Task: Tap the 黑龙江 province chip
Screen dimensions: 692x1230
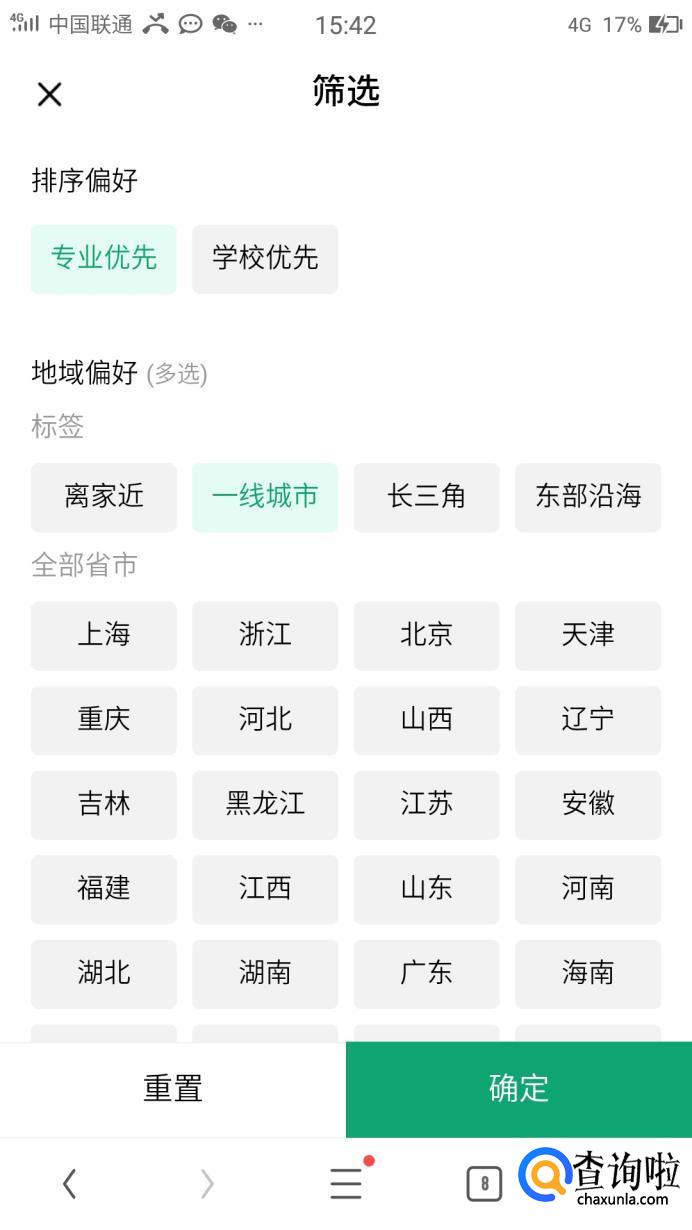Action: 265,805
